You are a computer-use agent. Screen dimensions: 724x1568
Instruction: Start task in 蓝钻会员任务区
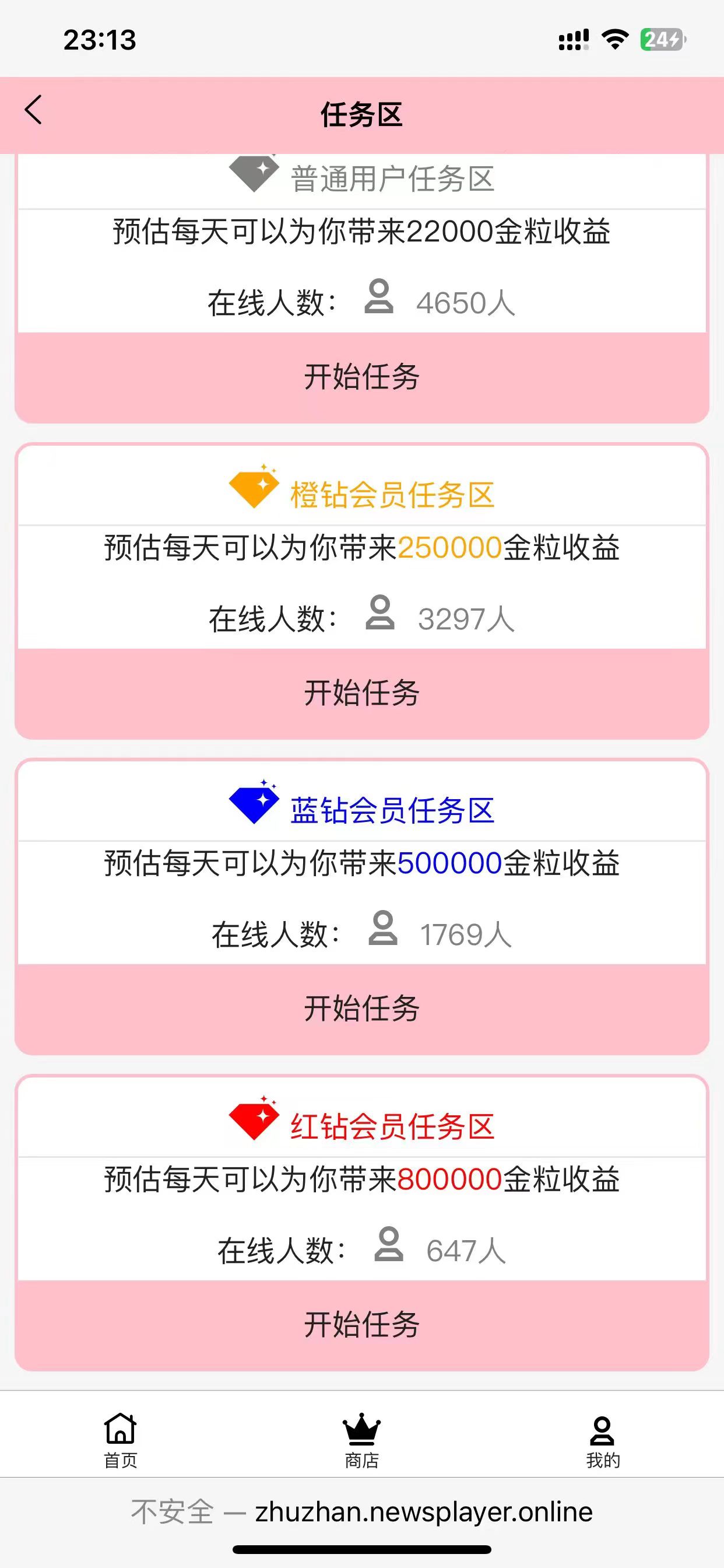pyautogui.click(x=362, y=1009)
